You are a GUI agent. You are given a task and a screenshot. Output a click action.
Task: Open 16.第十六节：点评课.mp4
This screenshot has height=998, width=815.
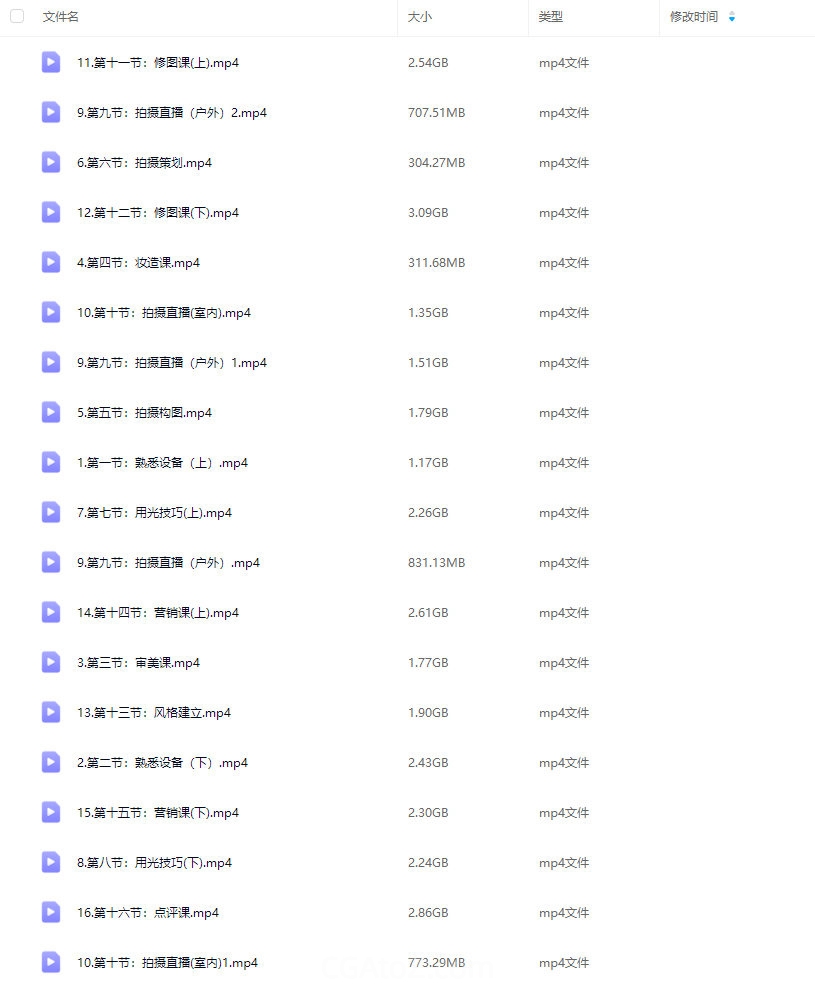pyautogui.click(x=147, y=913)
